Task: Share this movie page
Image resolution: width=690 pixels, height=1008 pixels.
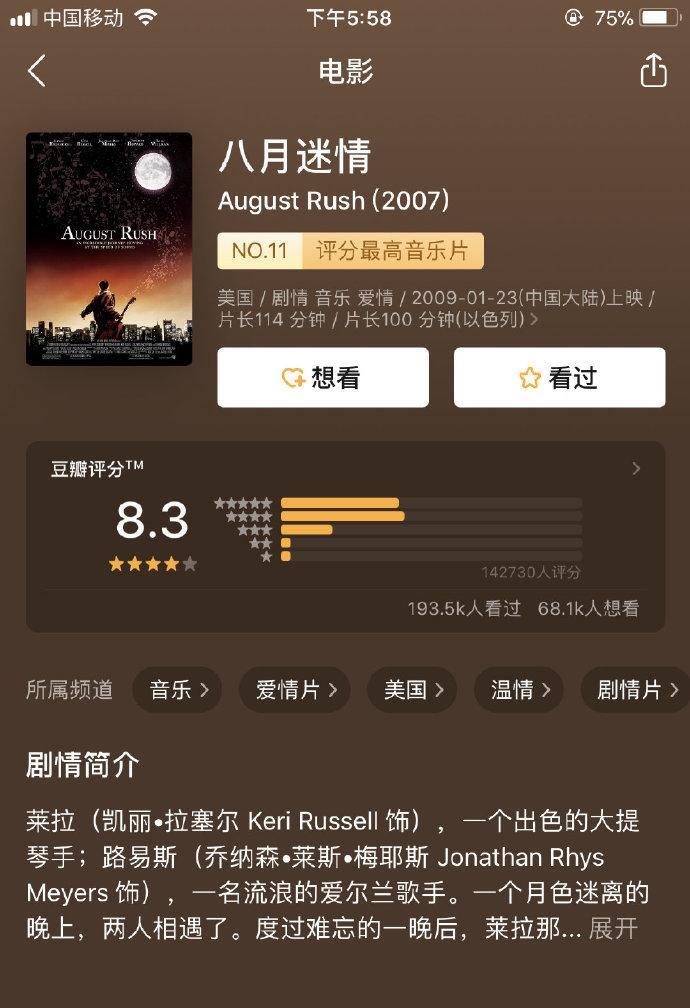Action: tap(653, 71)
